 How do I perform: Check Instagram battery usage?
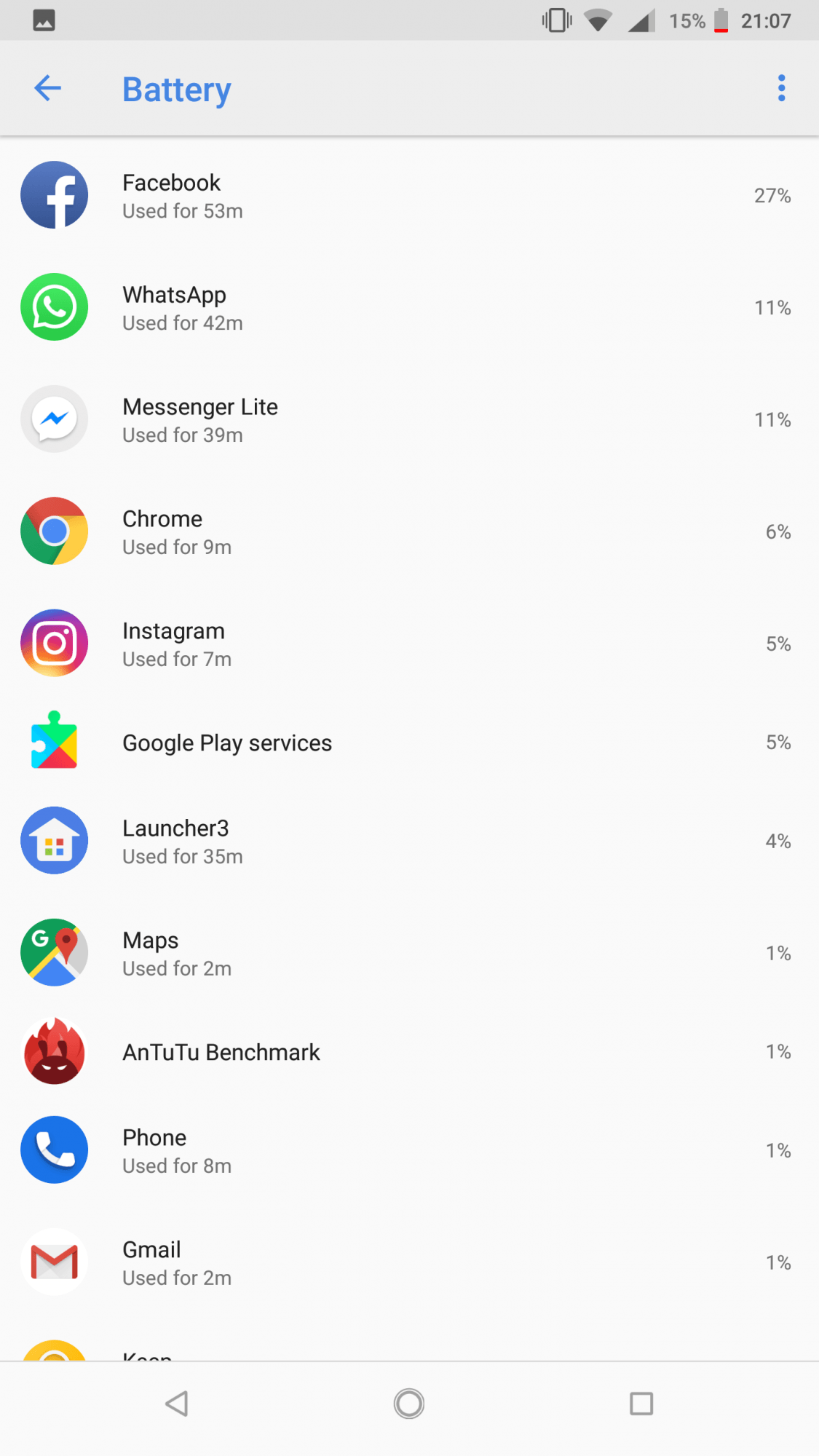click(408, 644)
